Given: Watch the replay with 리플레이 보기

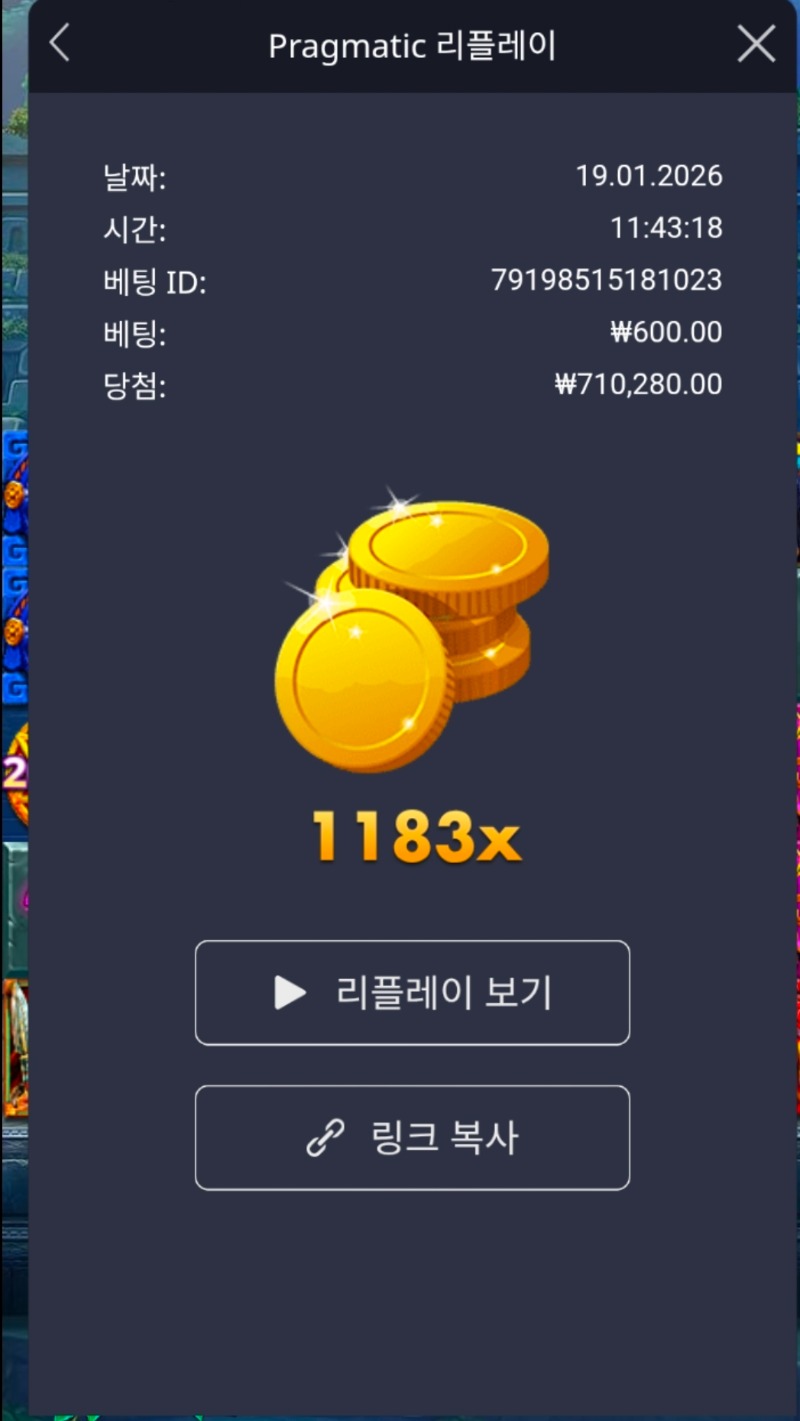Looking at the screenshot, I should [412, 993].
